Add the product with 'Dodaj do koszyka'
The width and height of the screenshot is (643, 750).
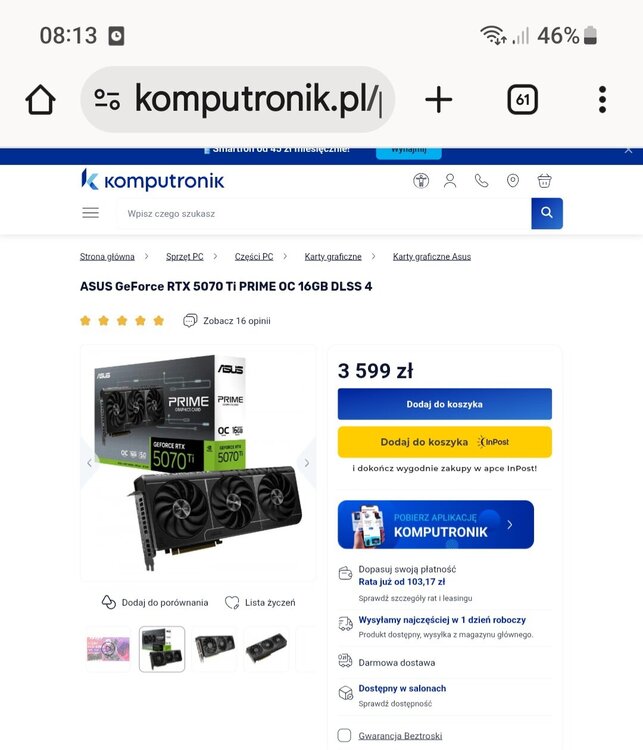click(444, 404)
